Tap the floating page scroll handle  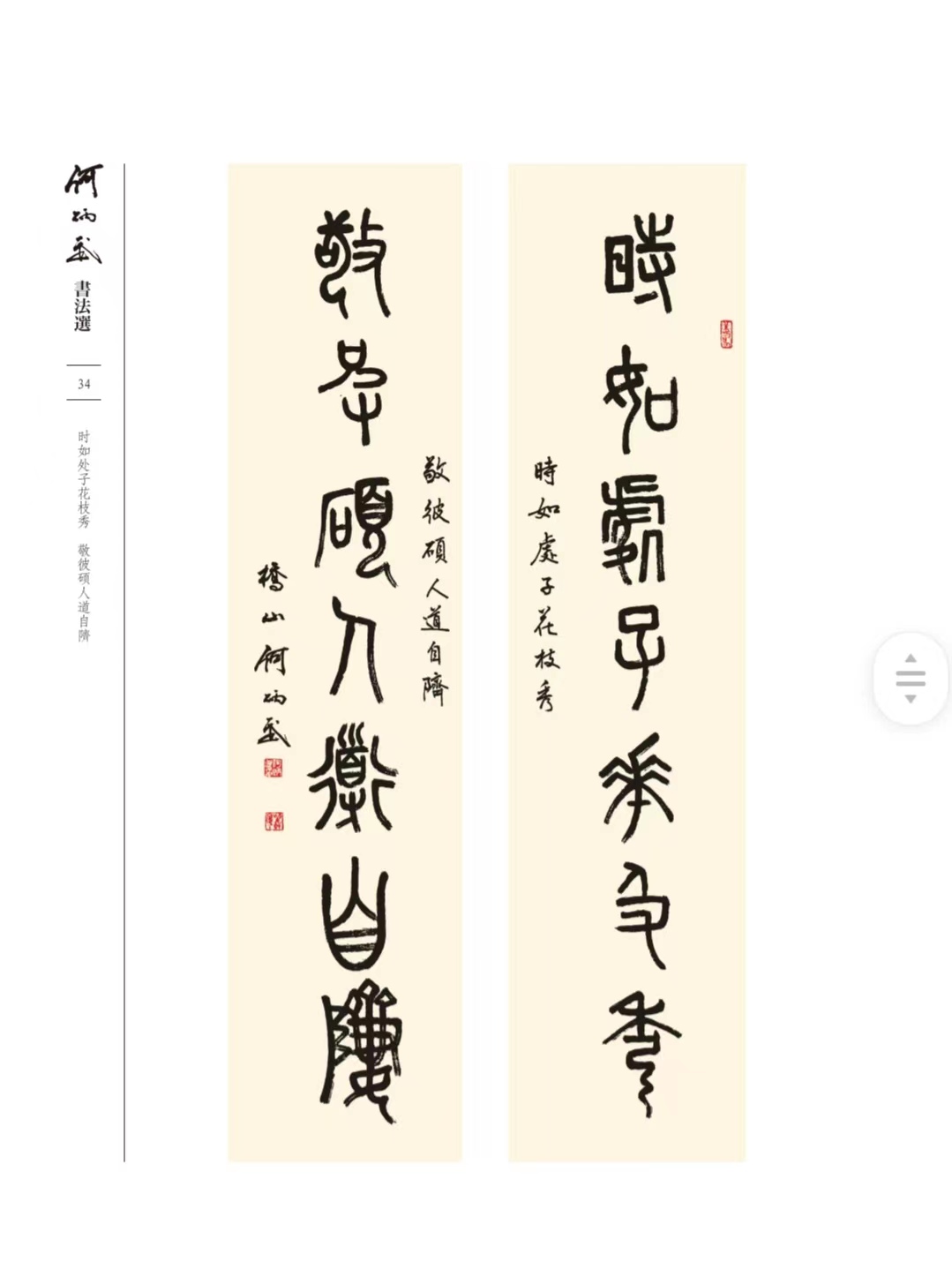(911, 679)
